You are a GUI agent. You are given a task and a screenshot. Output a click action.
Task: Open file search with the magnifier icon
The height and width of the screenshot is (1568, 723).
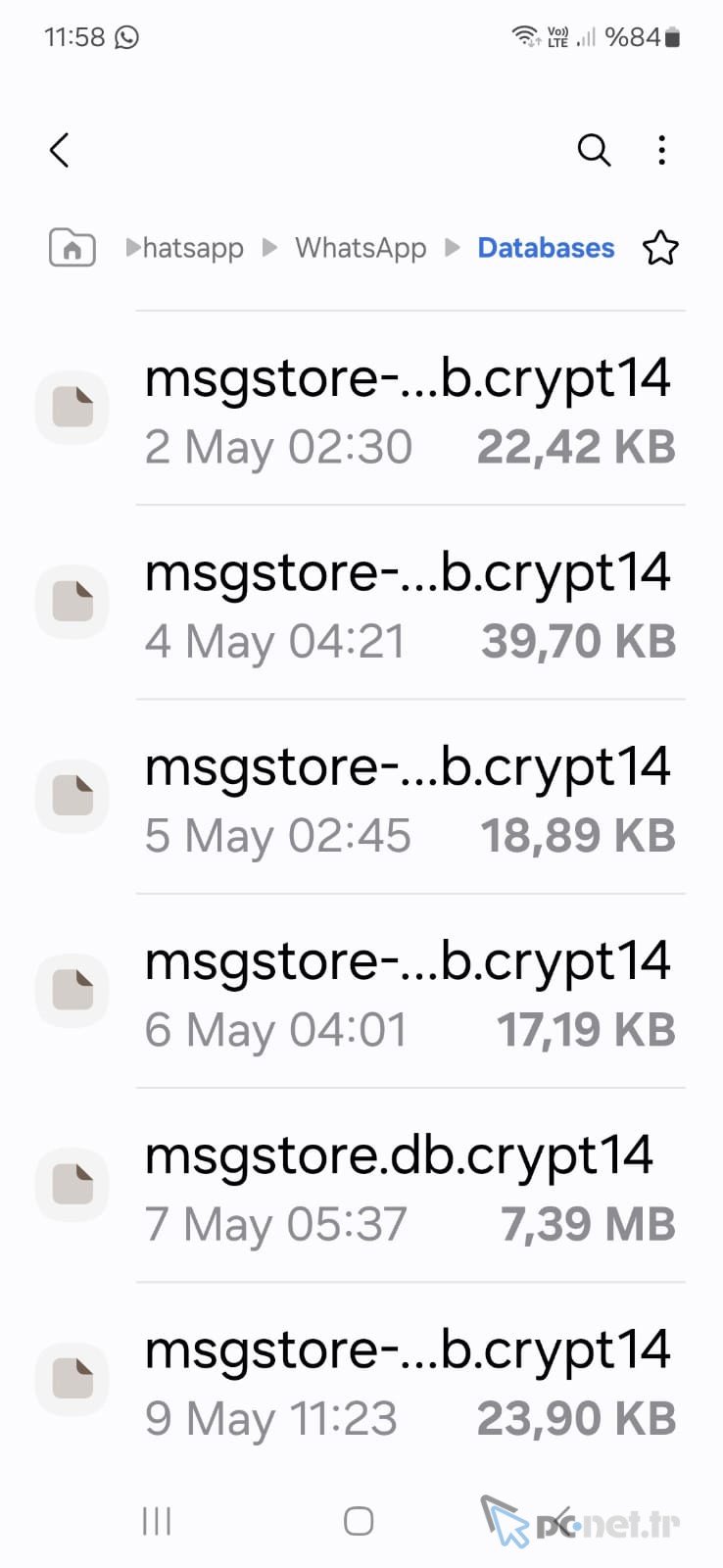click(x=594, y=150)
